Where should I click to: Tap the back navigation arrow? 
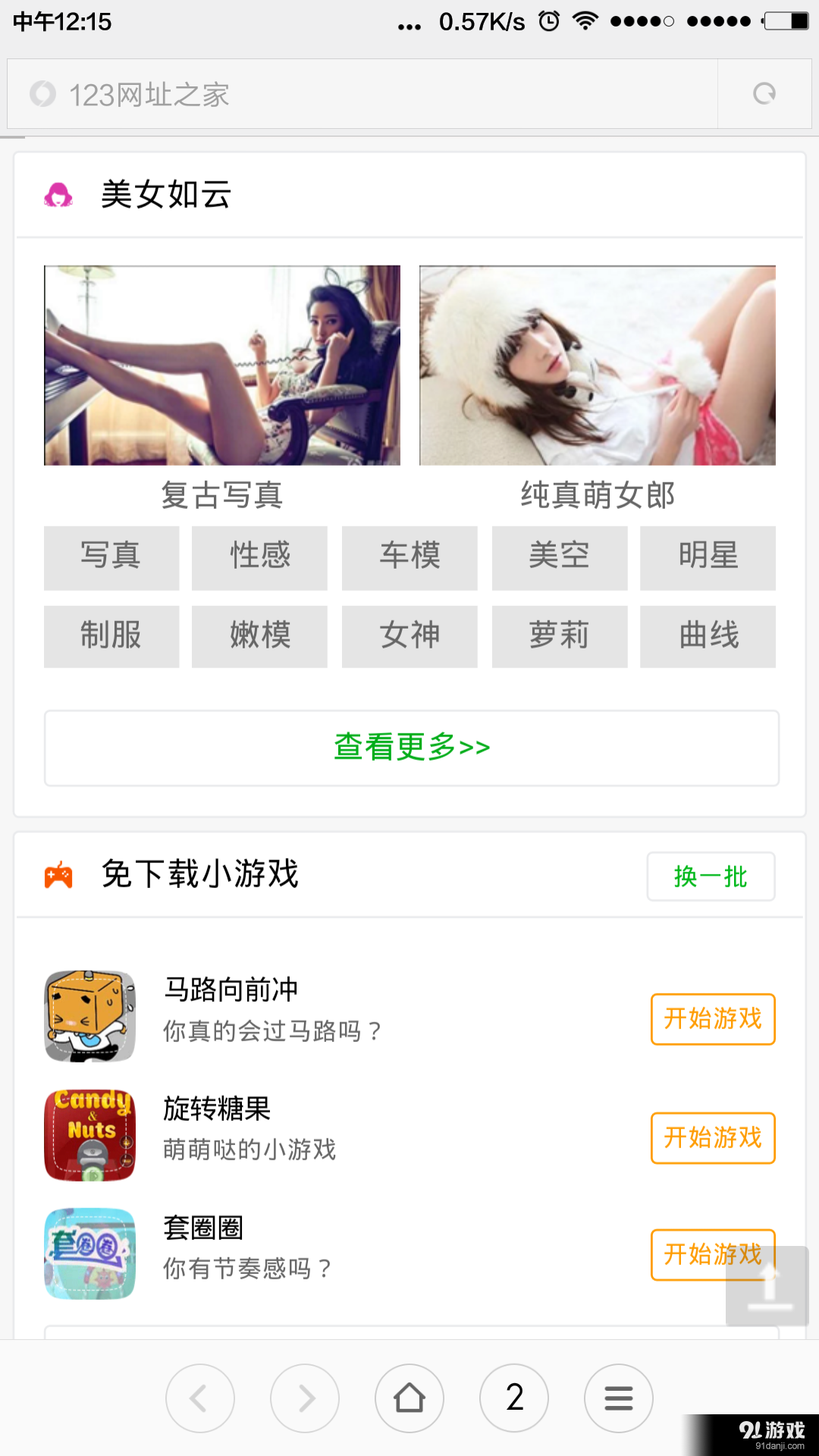(x=200, y=1398)
